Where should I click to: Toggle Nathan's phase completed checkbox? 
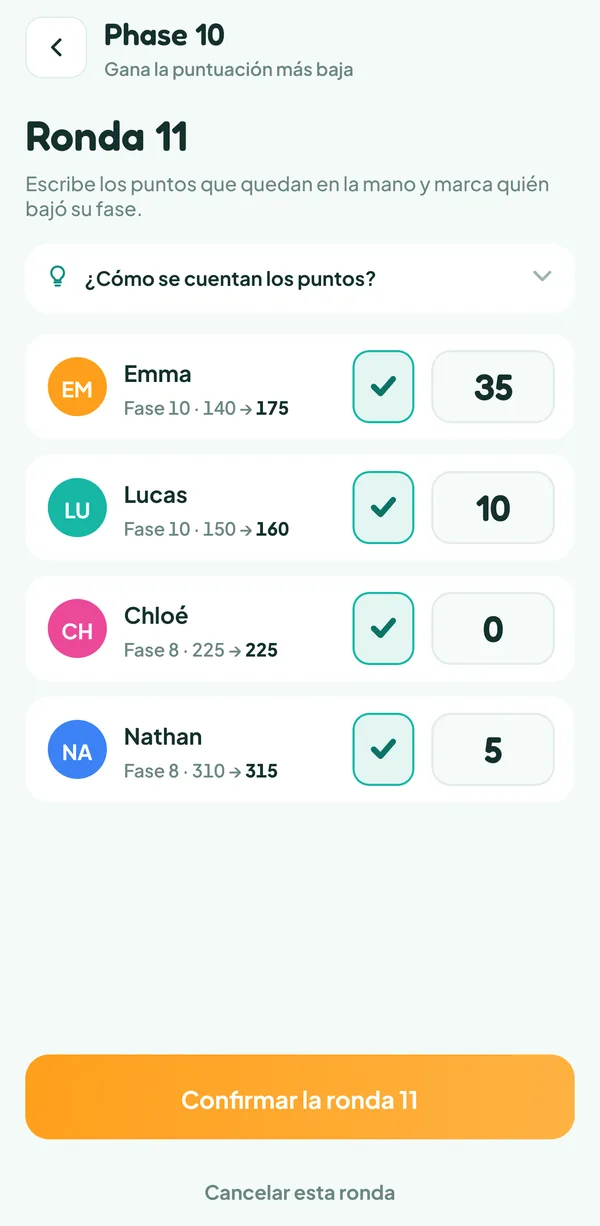[383, 750]
